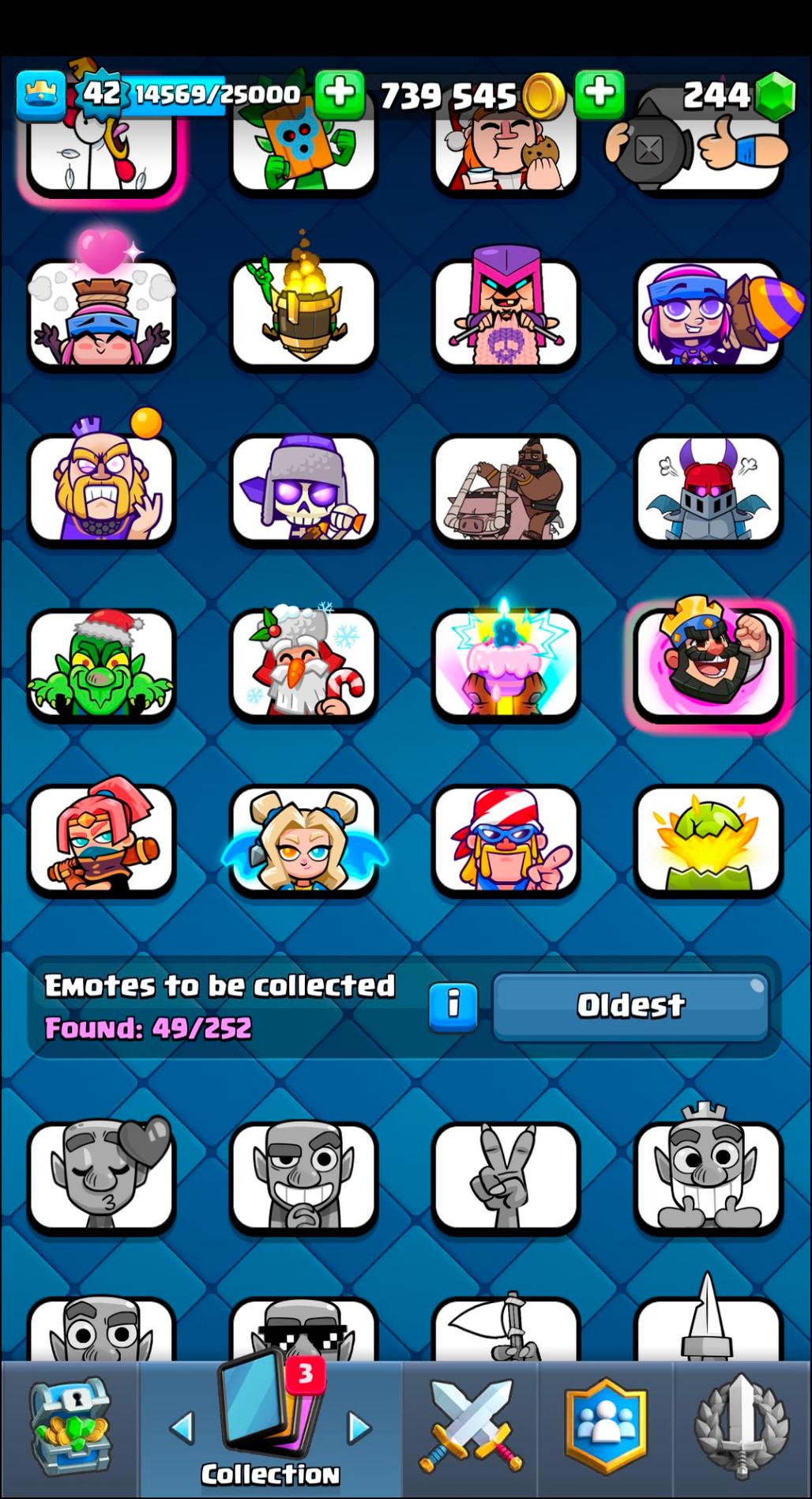Image resolution: width=812 pixels, height=1499 pixels.
Task: Select the flaming golden barrel emote
Action: click(303, 314)
